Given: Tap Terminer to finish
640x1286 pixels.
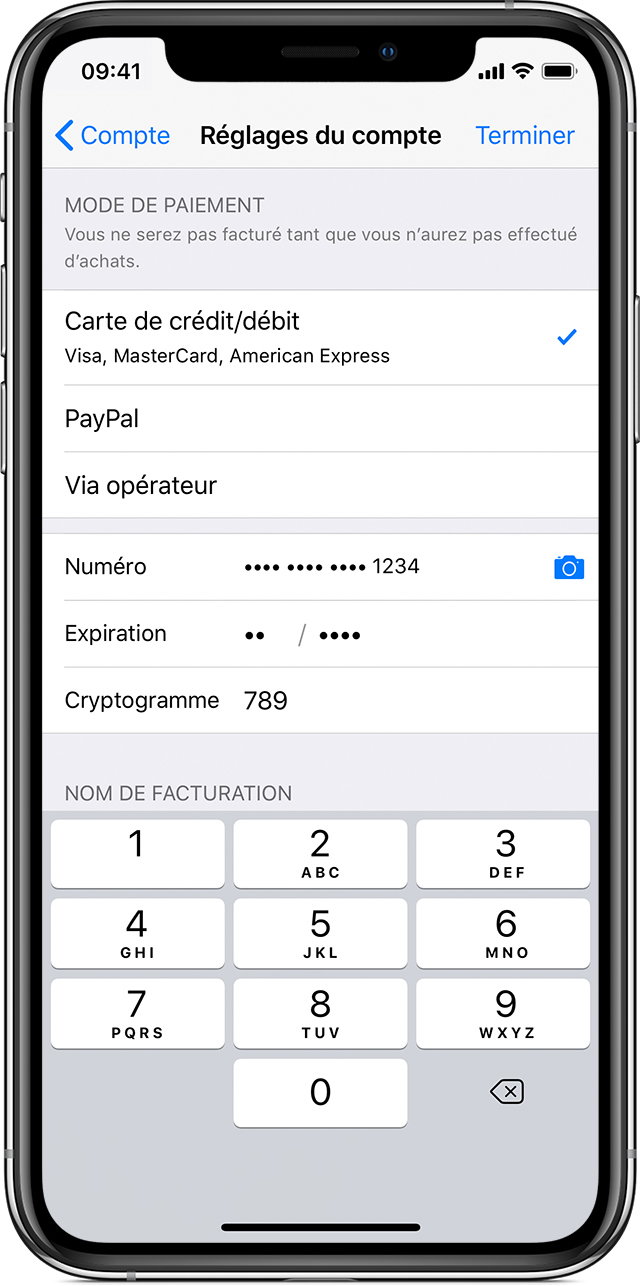Looking at the screenshot, I should pyautogui.click(x=525, y=136).
